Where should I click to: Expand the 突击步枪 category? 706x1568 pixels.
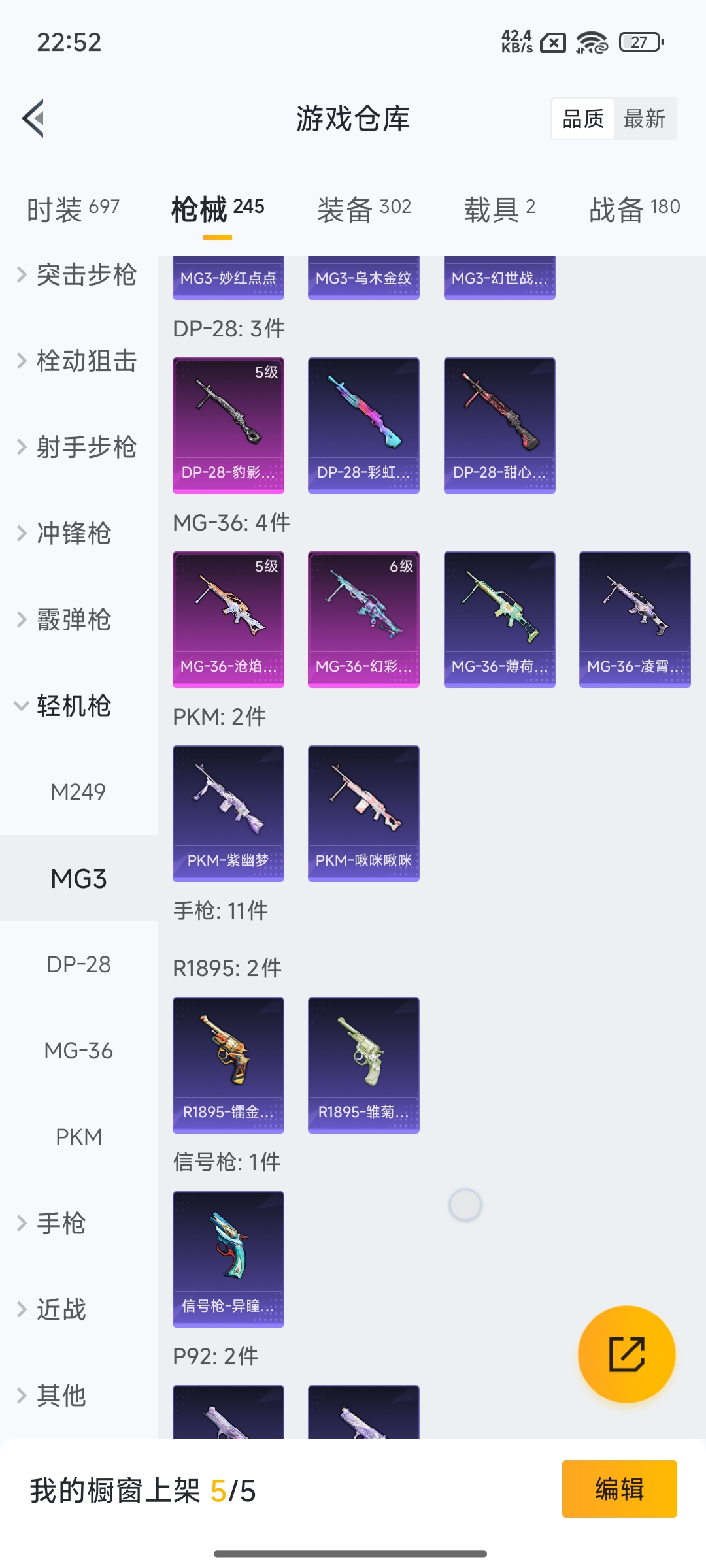[x=78, y=274]
